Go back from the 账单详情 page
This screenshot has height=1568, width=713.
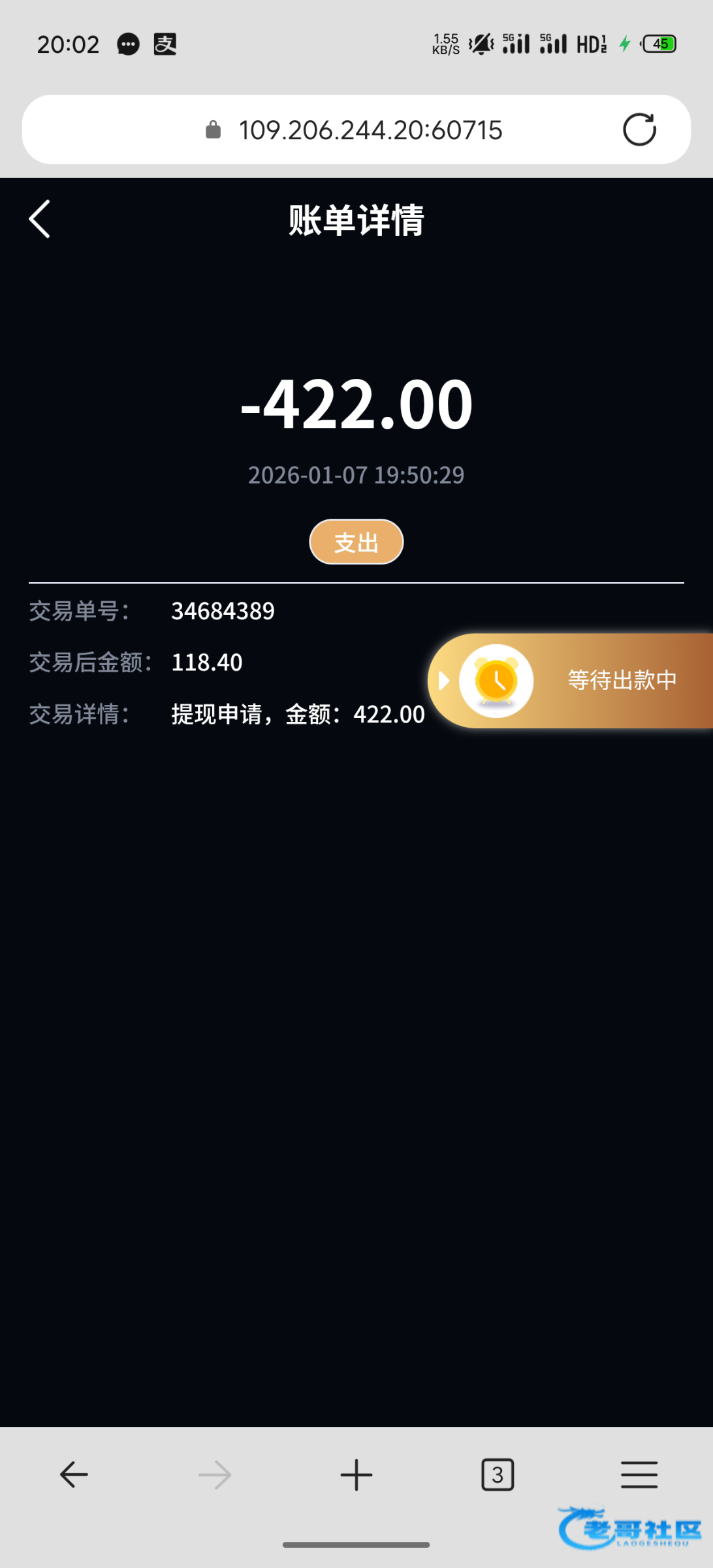pyautogui.click(x=40, y=220)
